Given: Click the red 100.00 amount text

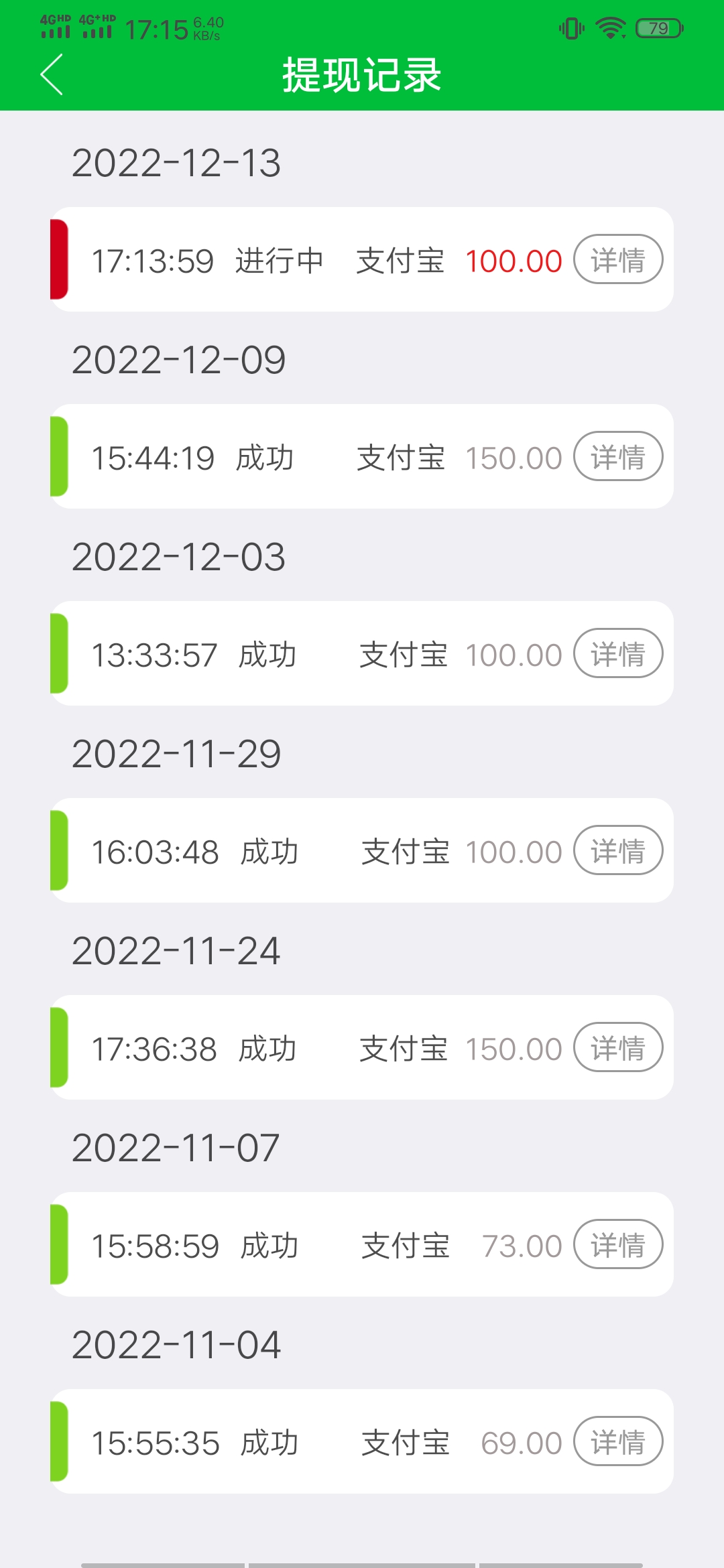Looking at the screenshot, I should (x=513, y=260).
